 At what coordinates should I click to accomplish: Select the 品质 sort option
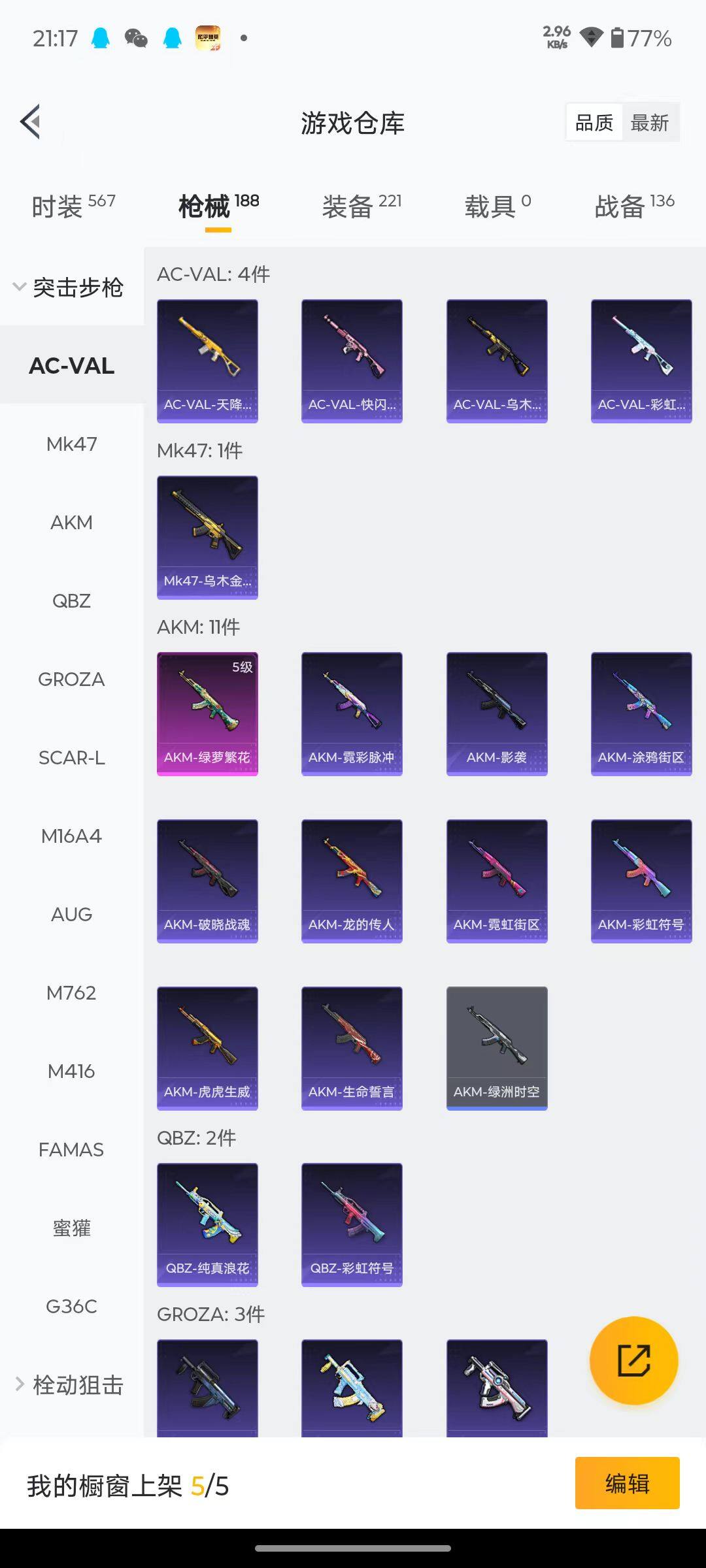tap(594, 123)
